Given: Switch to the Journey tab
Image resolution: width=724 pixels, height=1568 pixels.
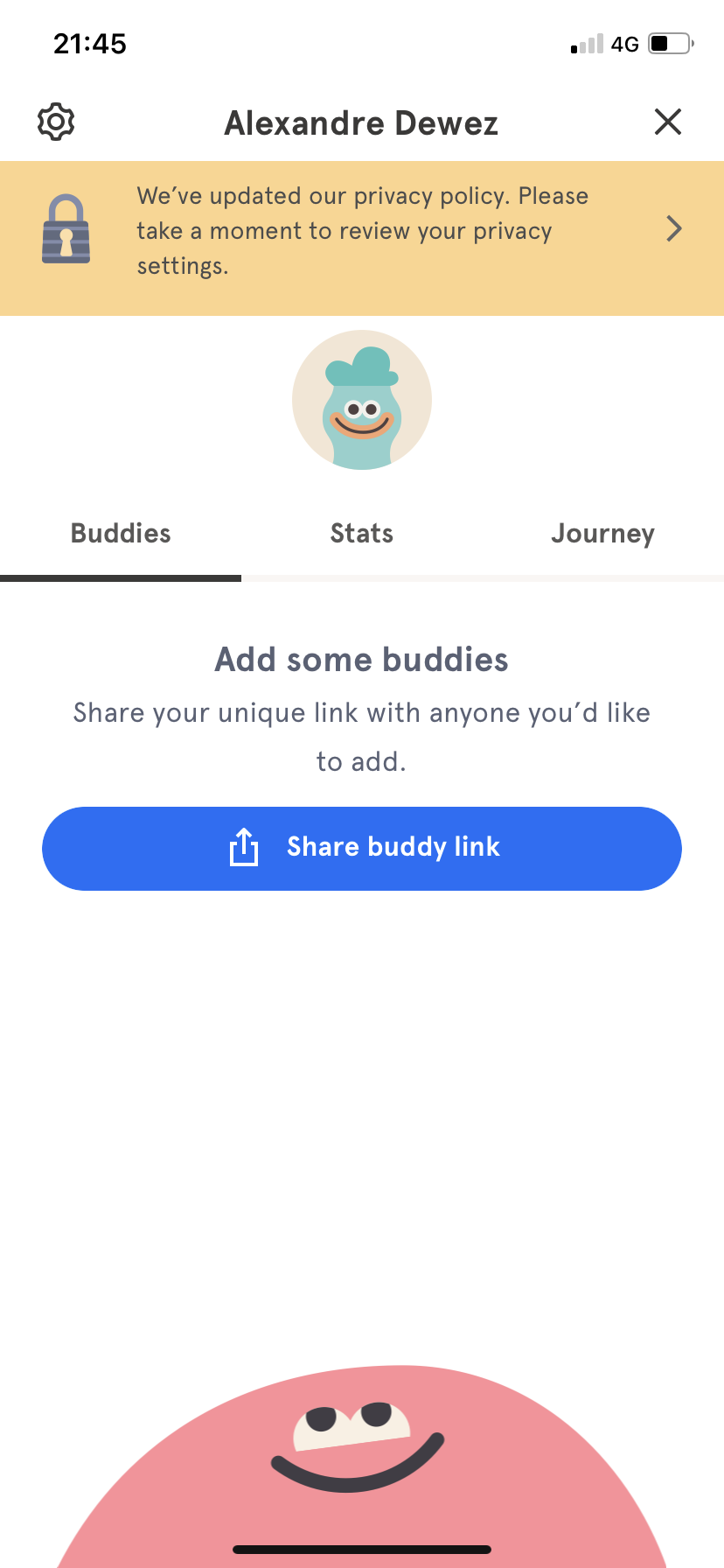Looking at the screenshot, I should coord(602,533).
